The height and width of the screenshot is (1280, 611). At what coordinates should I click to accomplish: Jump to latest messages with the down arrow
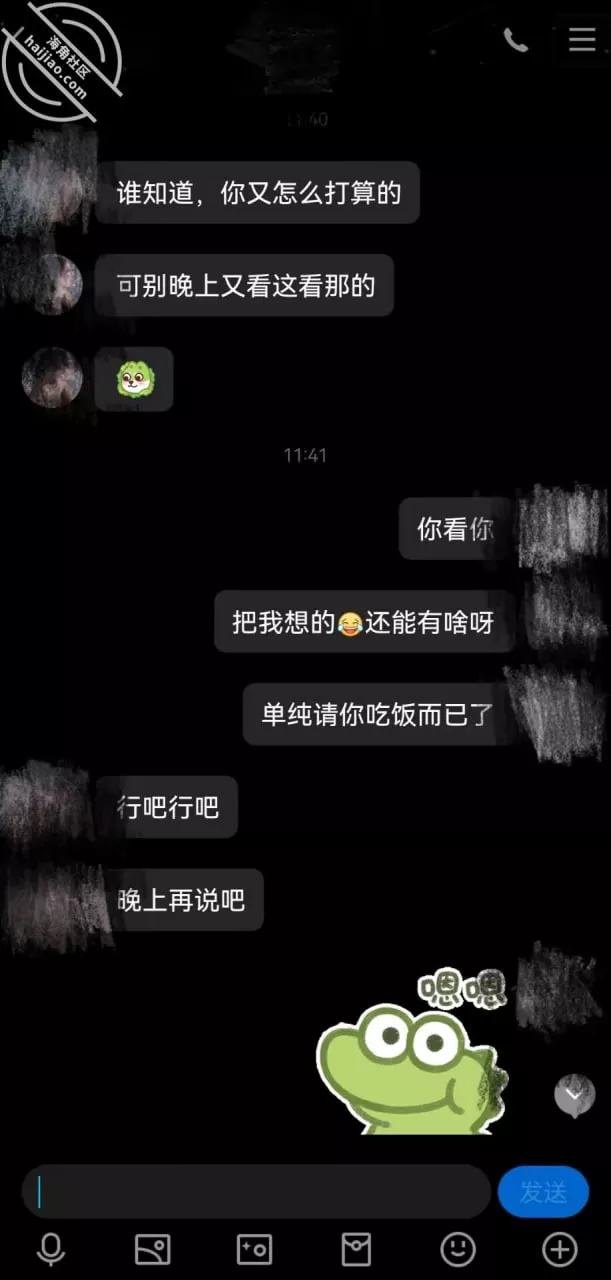[x=575, y=1096]
